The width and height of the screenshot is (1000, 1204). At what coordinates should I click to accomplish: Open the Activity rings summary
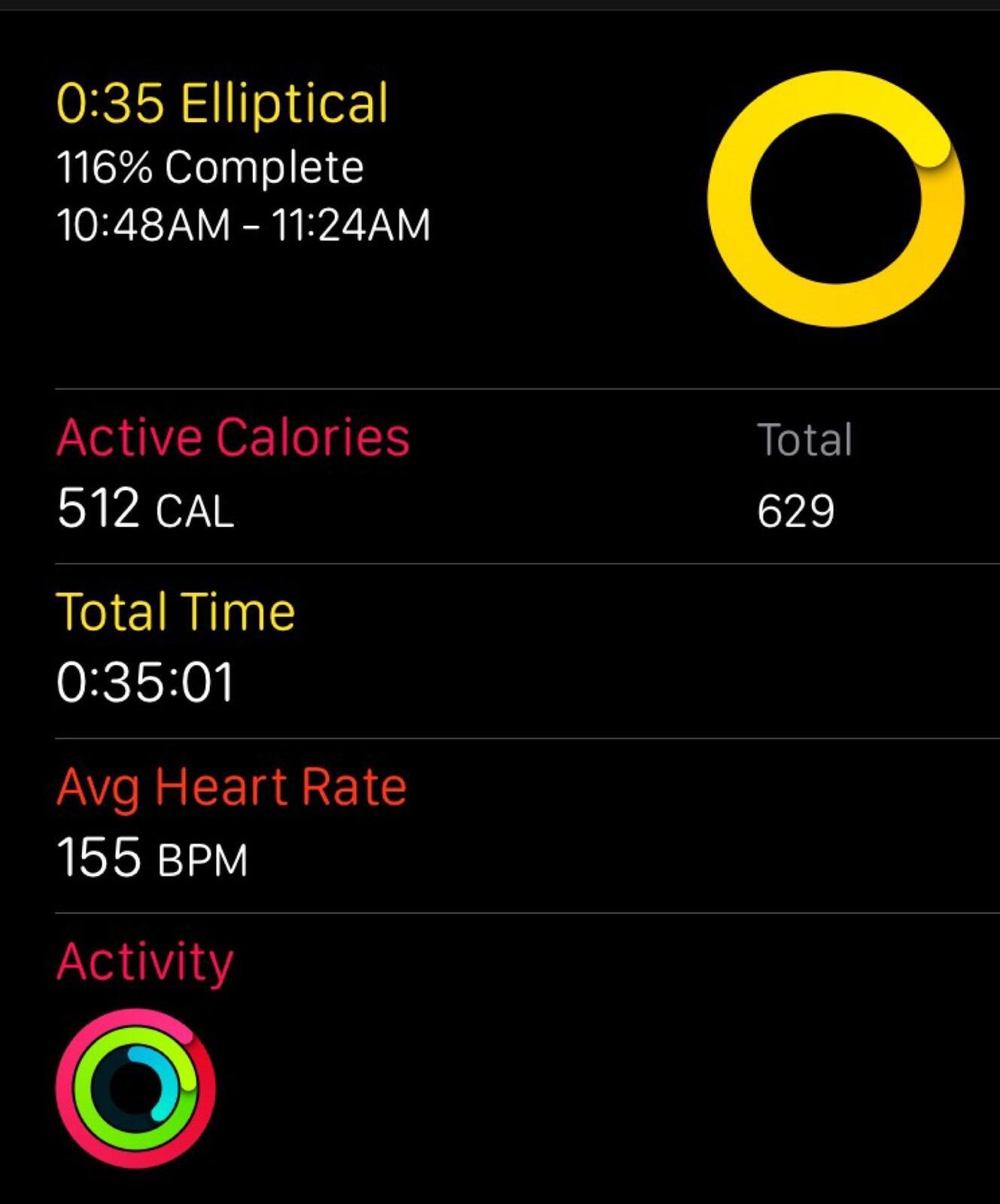(135, 1088)
